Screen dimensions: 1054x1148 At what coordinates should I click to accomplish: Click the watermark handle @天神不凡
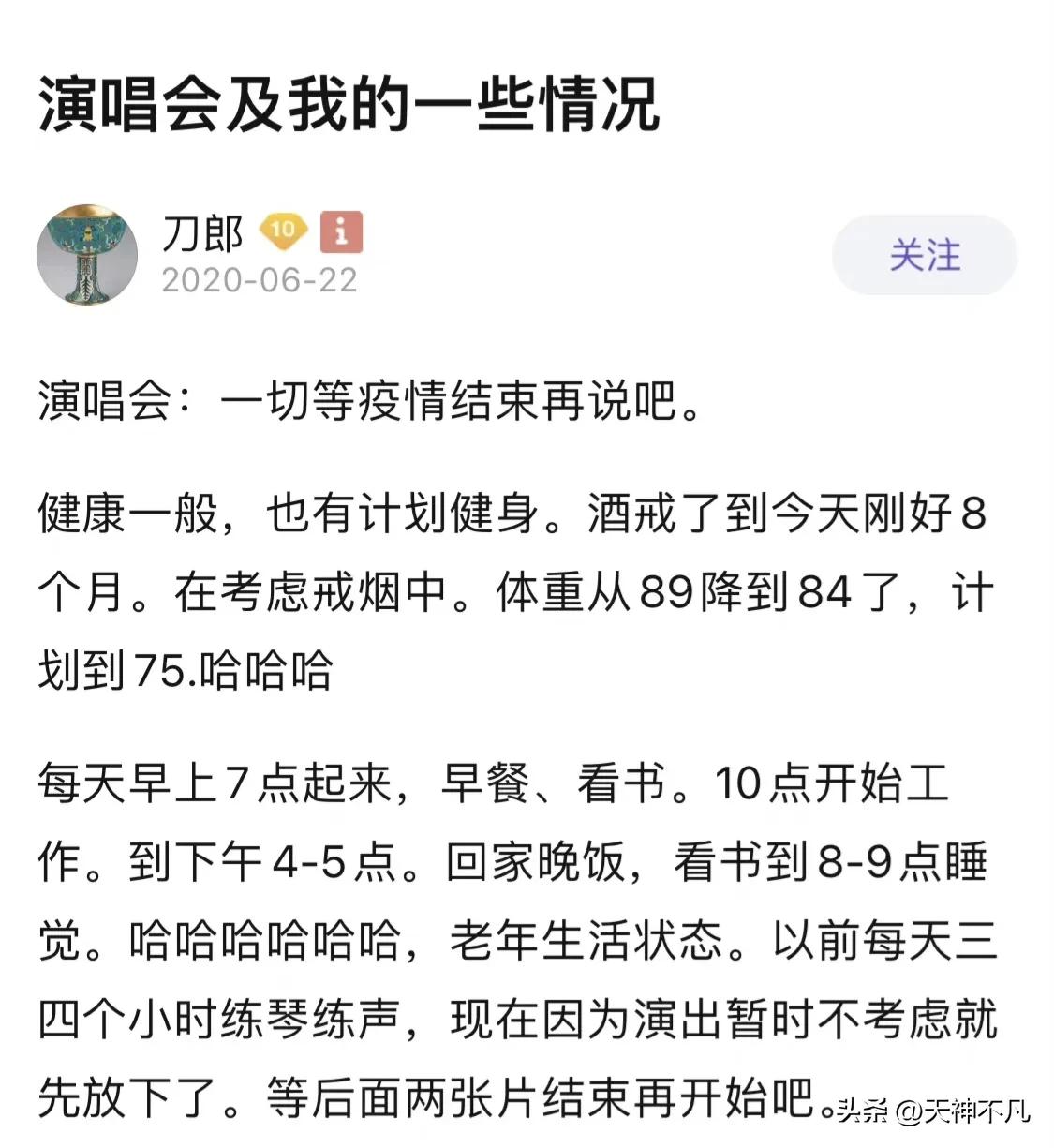pyautogui.click(x=961, y=1111)
